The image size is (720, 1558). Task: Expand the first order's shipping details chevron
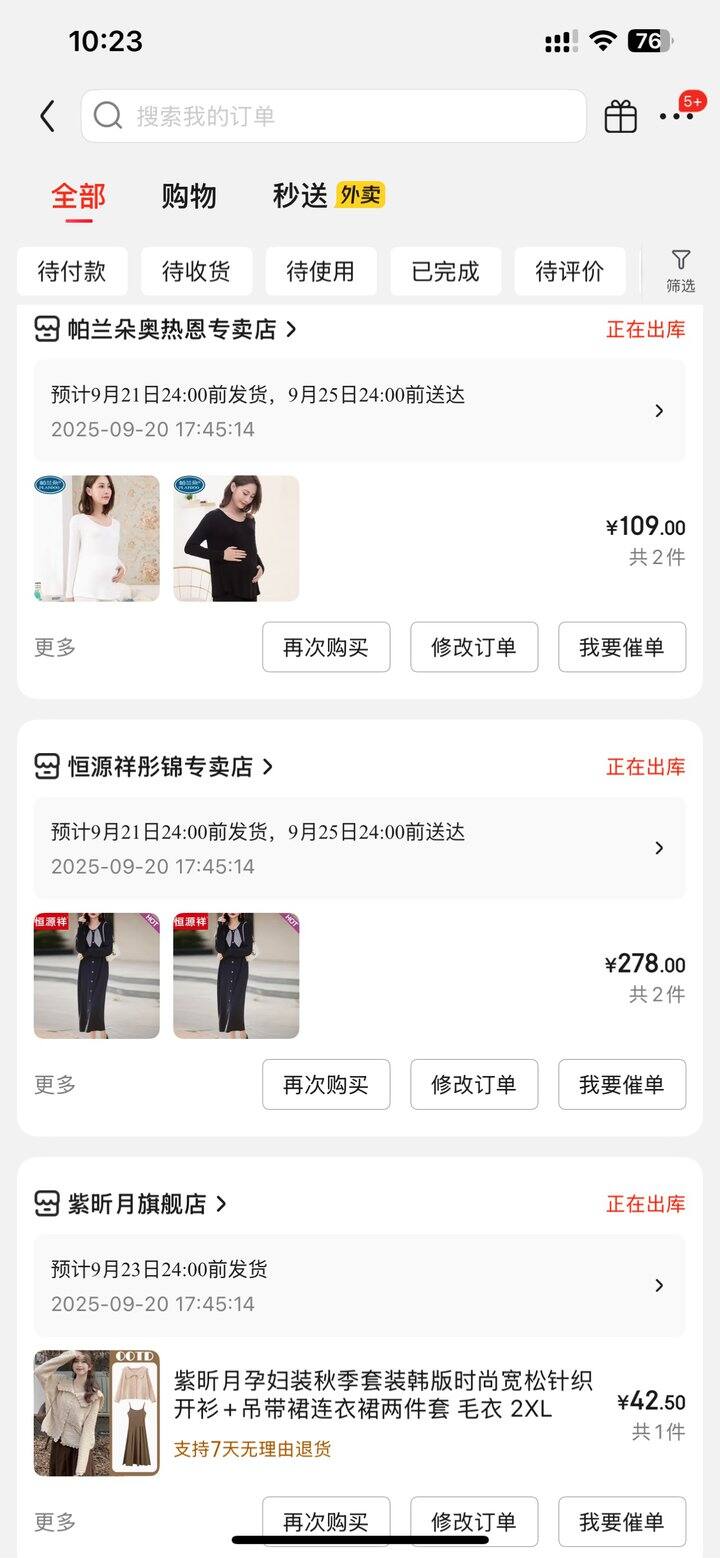[659, 410]
